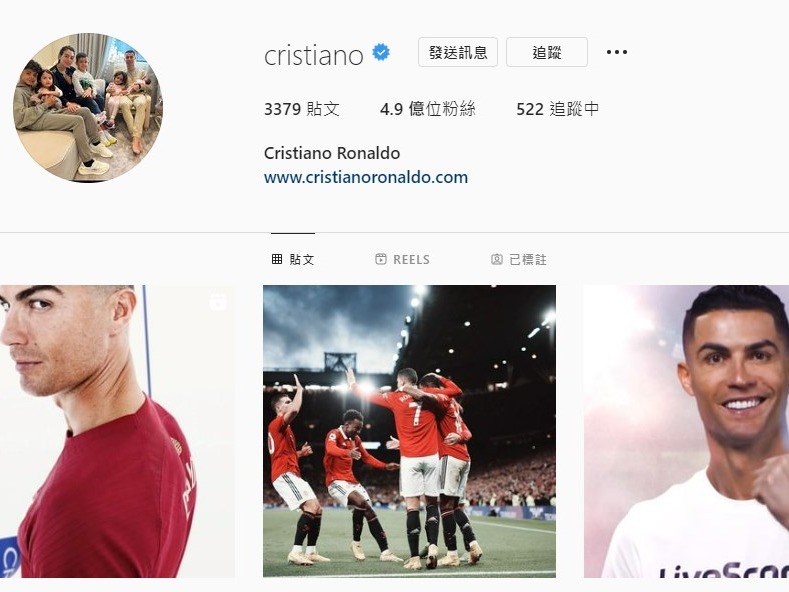
Task: Open the profile picture of cristiano
Action: tap(88, 107)
